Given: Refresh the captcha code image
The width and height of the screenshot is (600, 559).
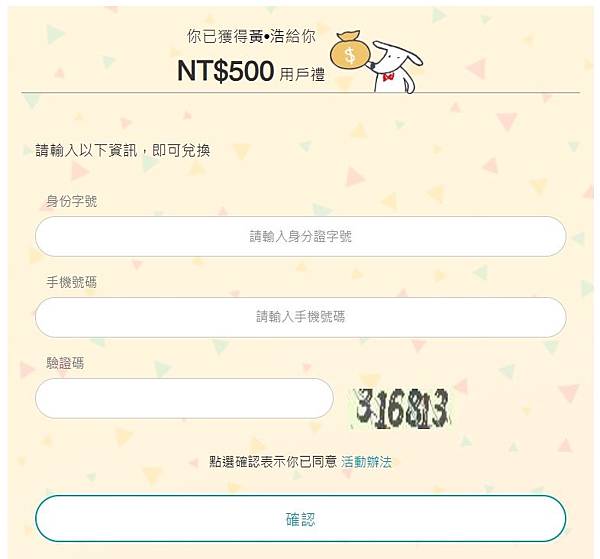Looking at the screenshot, I should tap(400, 407).
